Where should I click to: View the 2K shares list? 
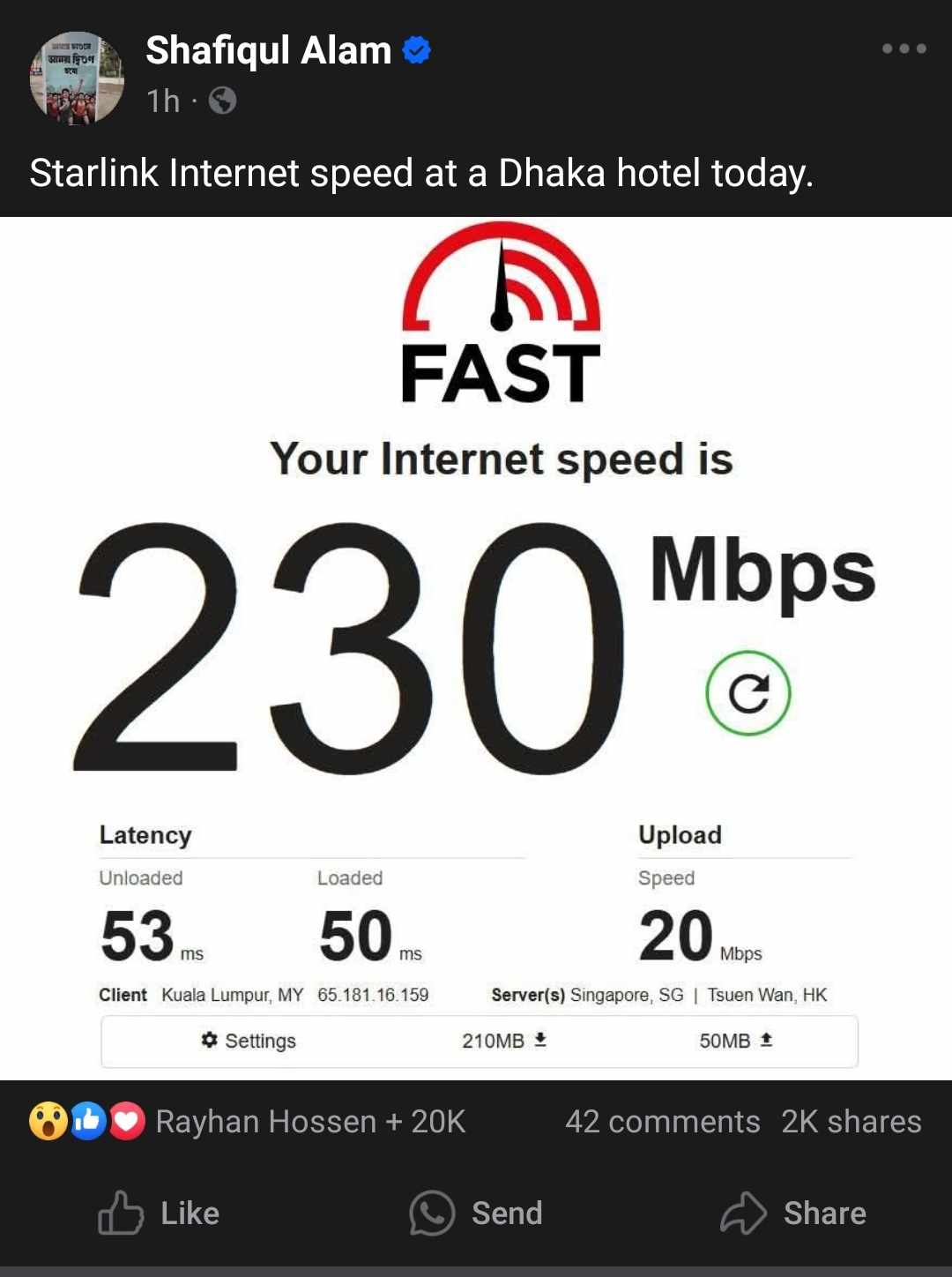point(851,1122)
